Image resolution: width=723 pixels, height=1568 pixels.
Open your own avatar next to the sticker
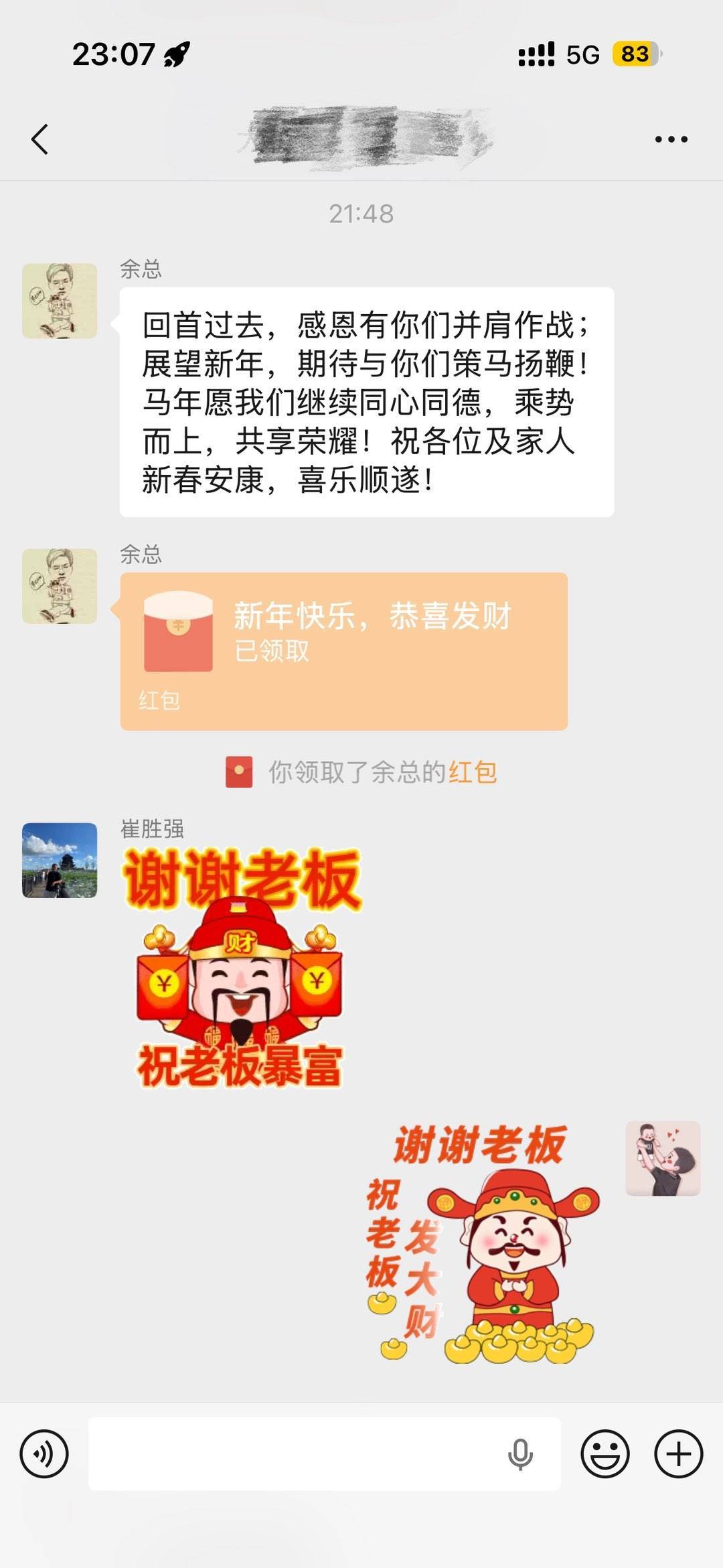point(663,1159)
